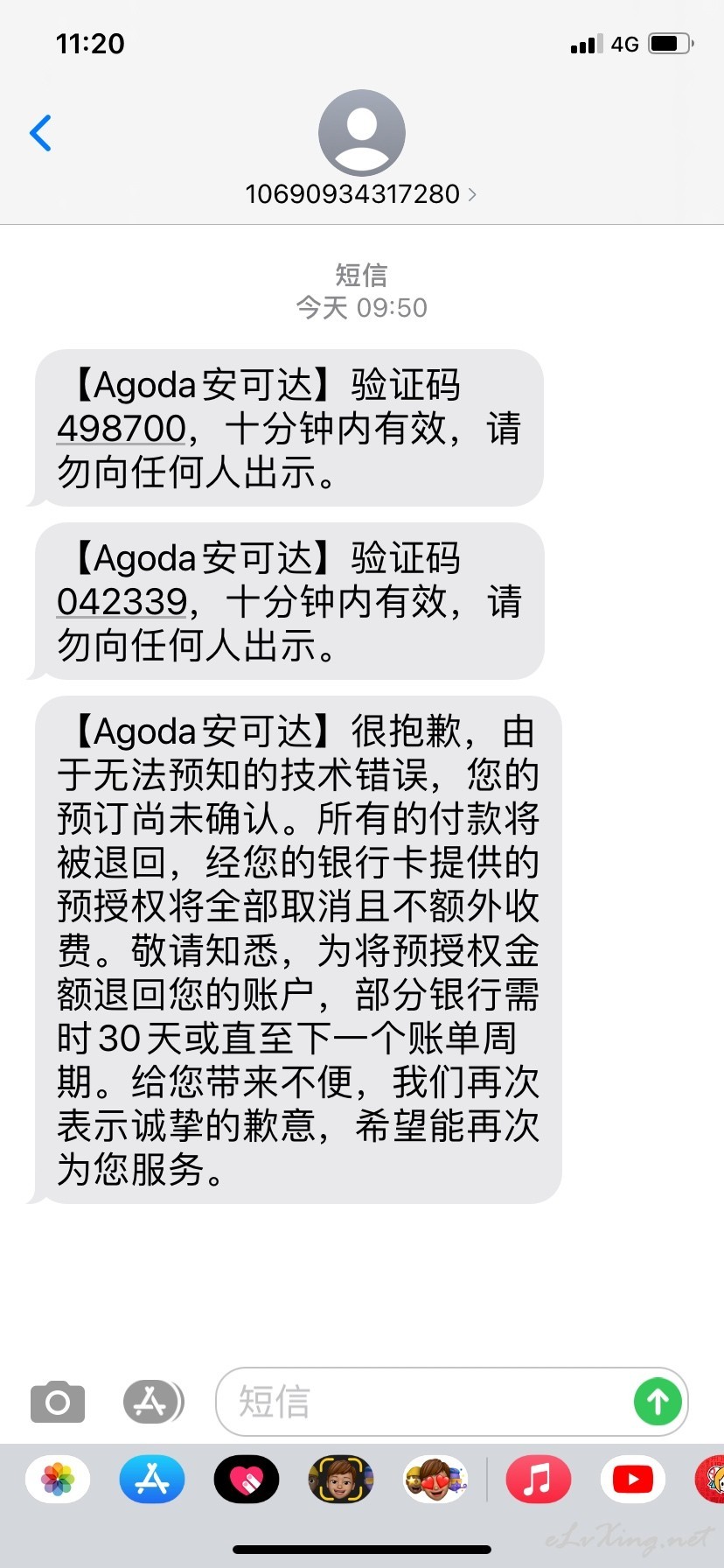Go back to the messages list
This screenshot has height=1568, width=724.
[40, 133]
